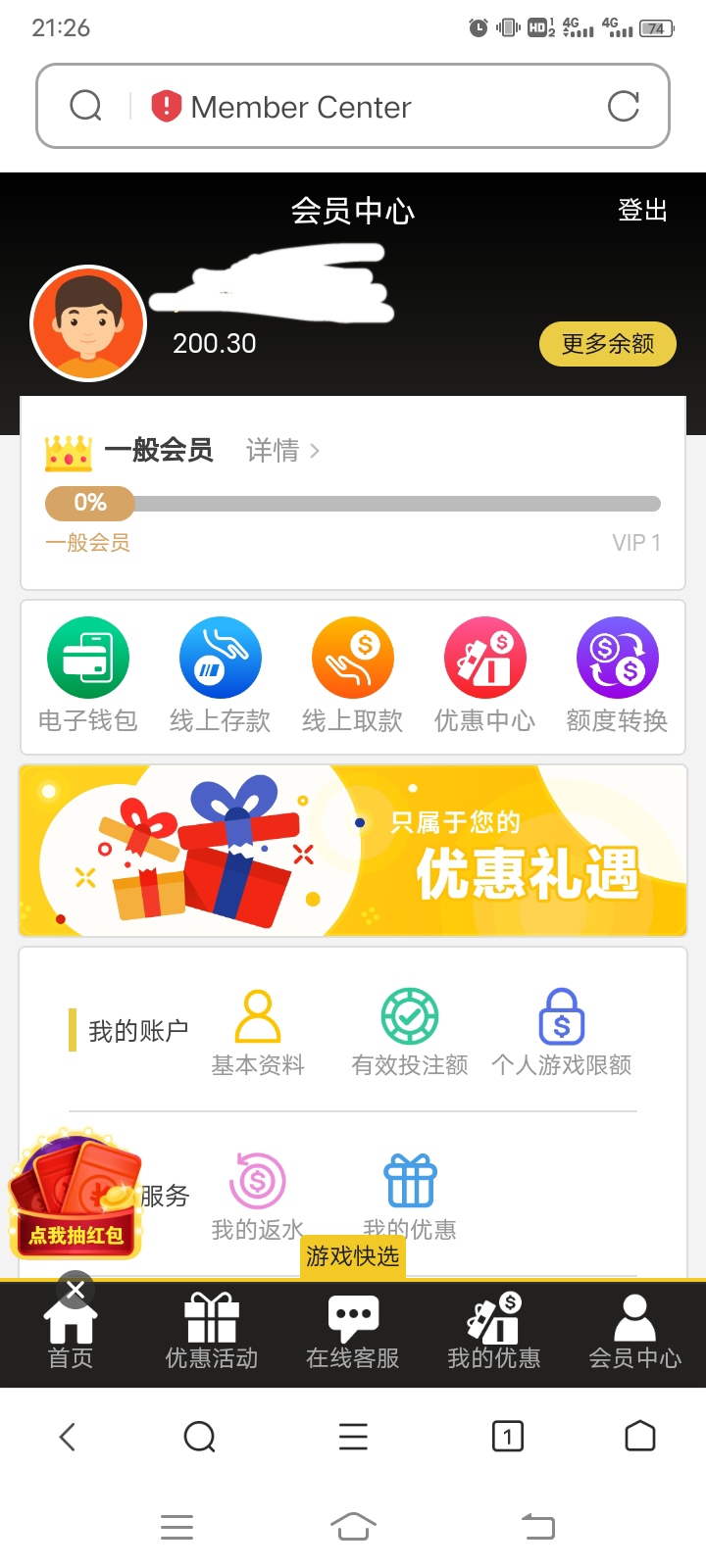706x1568 pixels.
Task: Check 有效投注额 valid bets
Action: point(410,1034)
